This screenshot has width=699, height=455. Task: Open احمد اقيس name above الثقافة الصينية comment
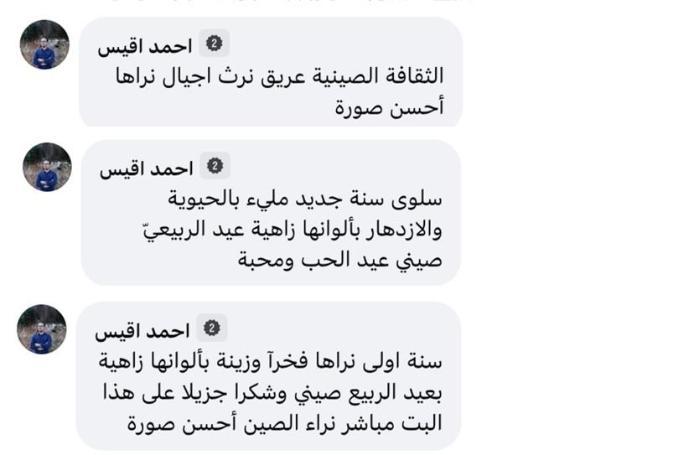135,47
